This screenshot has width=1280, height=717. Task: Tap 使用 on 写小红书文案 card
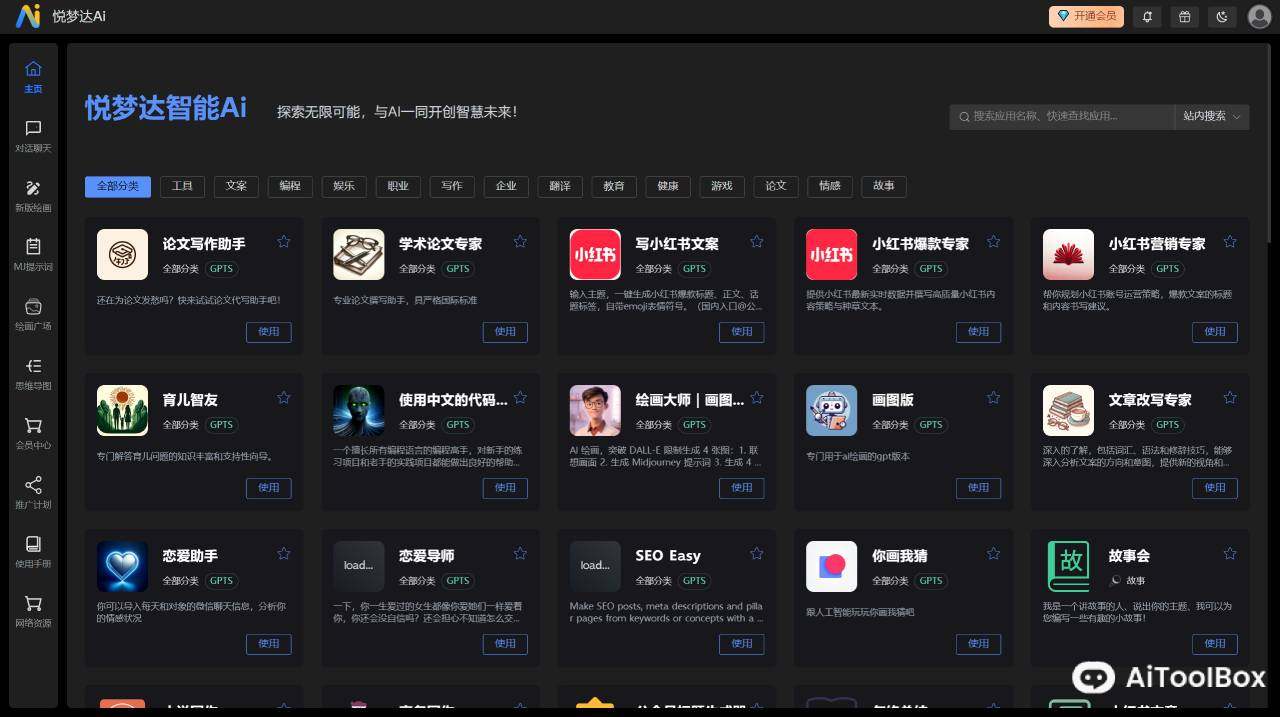tap(741, 332)
